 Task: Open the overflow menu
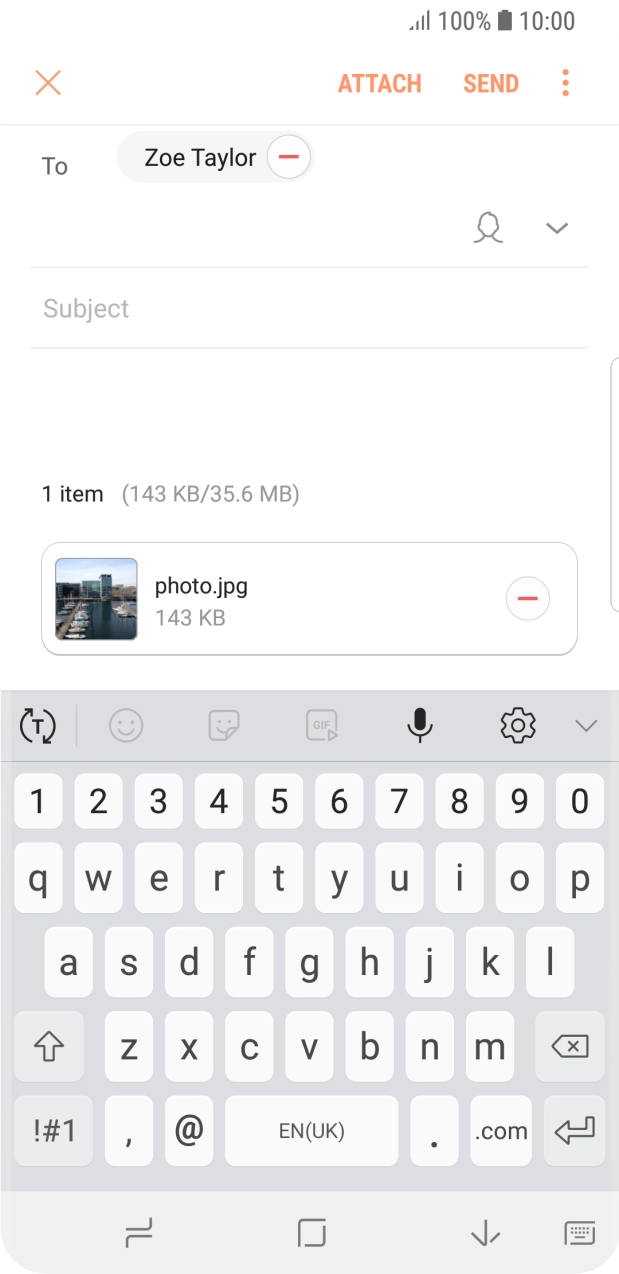(565, 83)
